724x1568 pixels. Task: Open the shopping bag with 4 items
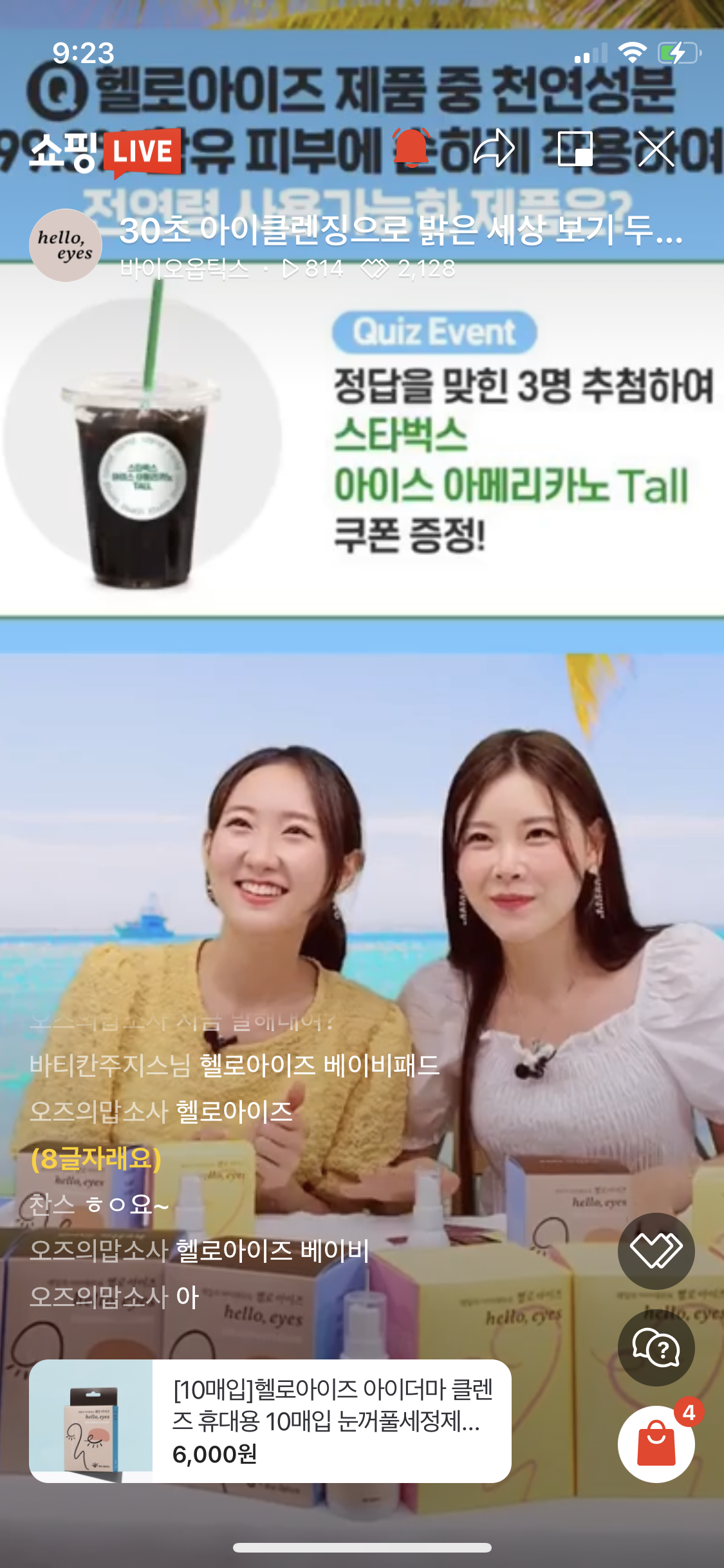[656, 1444]
